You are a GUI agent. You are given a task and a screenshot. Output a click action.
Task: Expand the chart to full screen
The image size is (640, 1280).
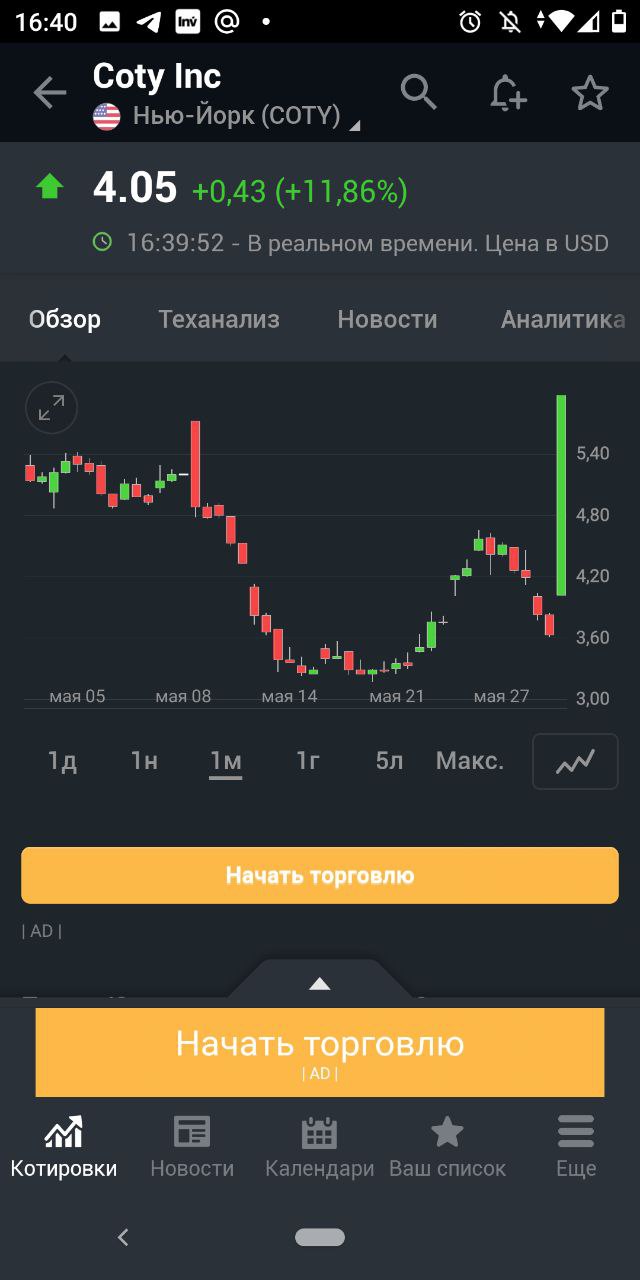[51, 408]
